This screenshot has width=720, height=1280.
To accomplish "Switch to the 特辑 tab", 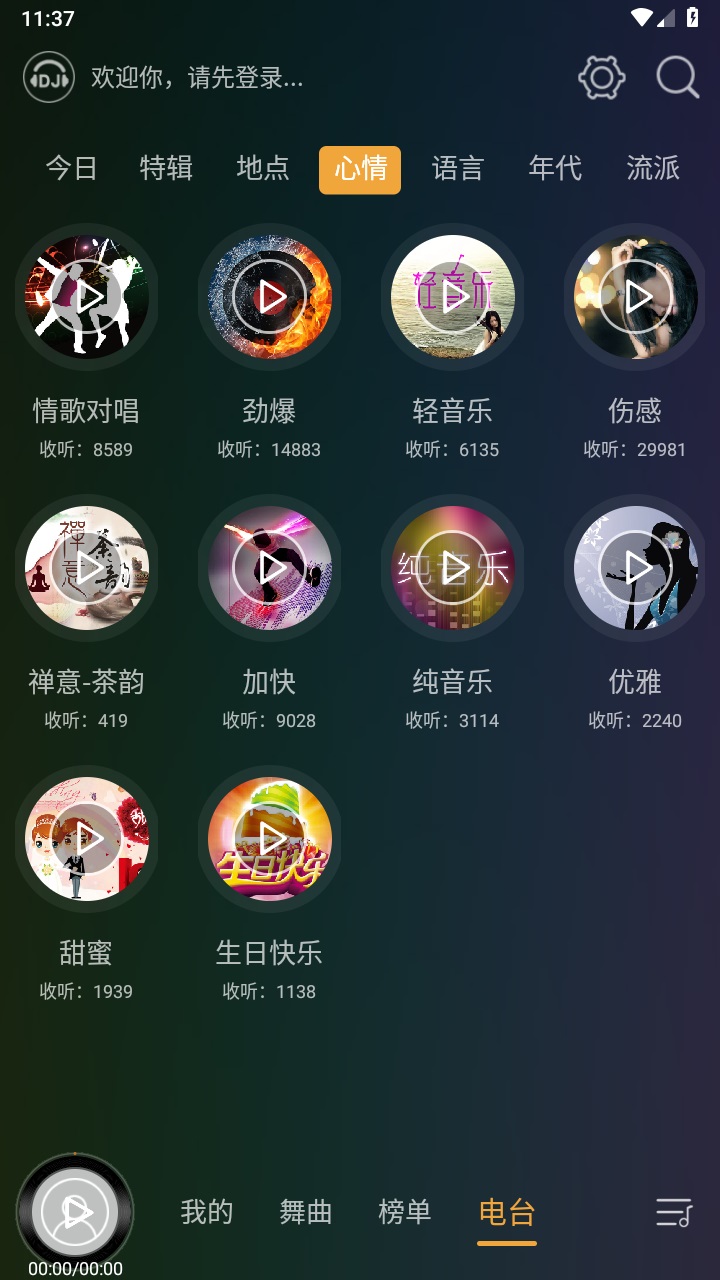I will pos(166,168).
